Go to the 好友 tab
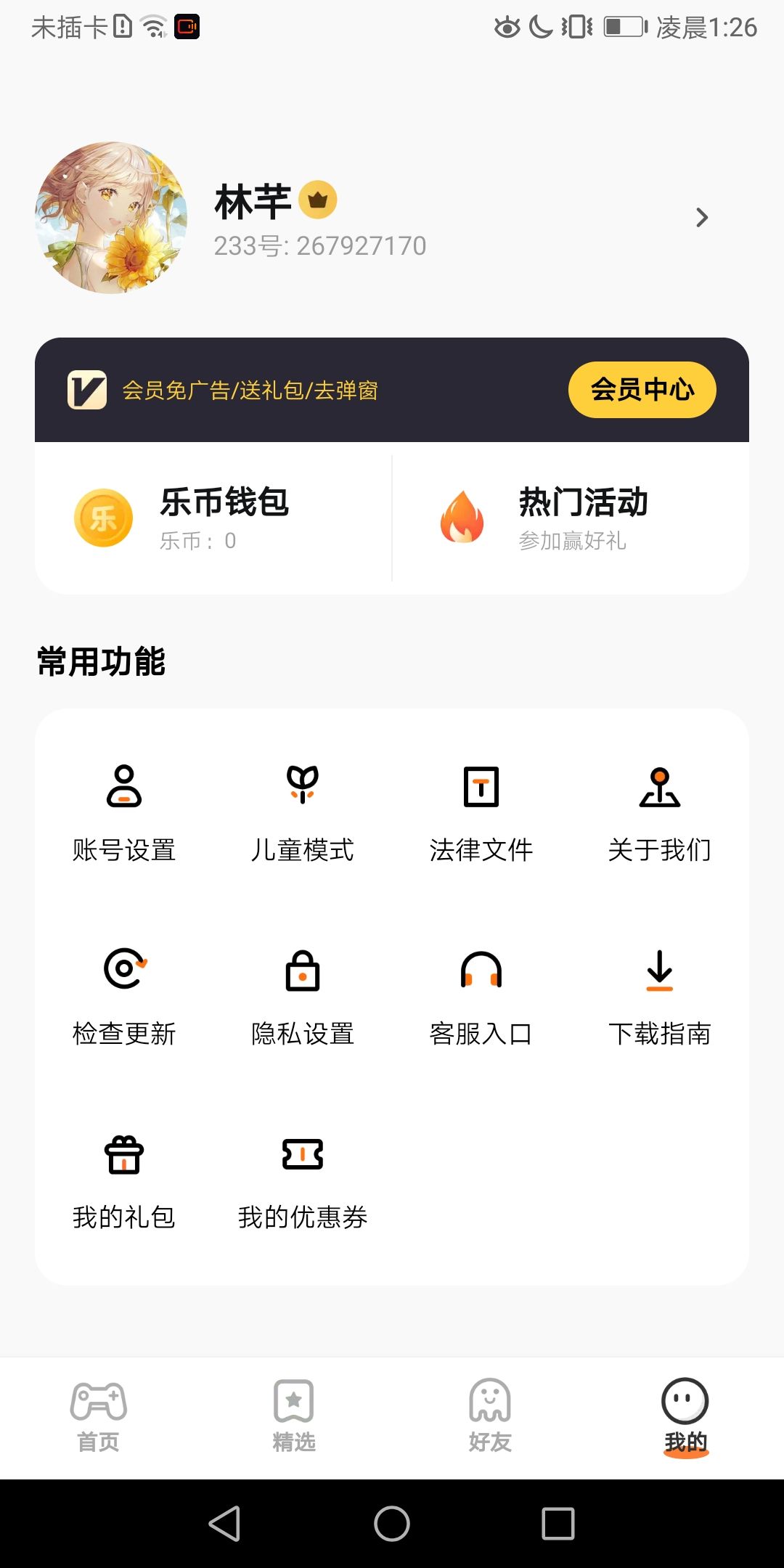Screen dimensions: 784x1568 (x=490, y=1417)
